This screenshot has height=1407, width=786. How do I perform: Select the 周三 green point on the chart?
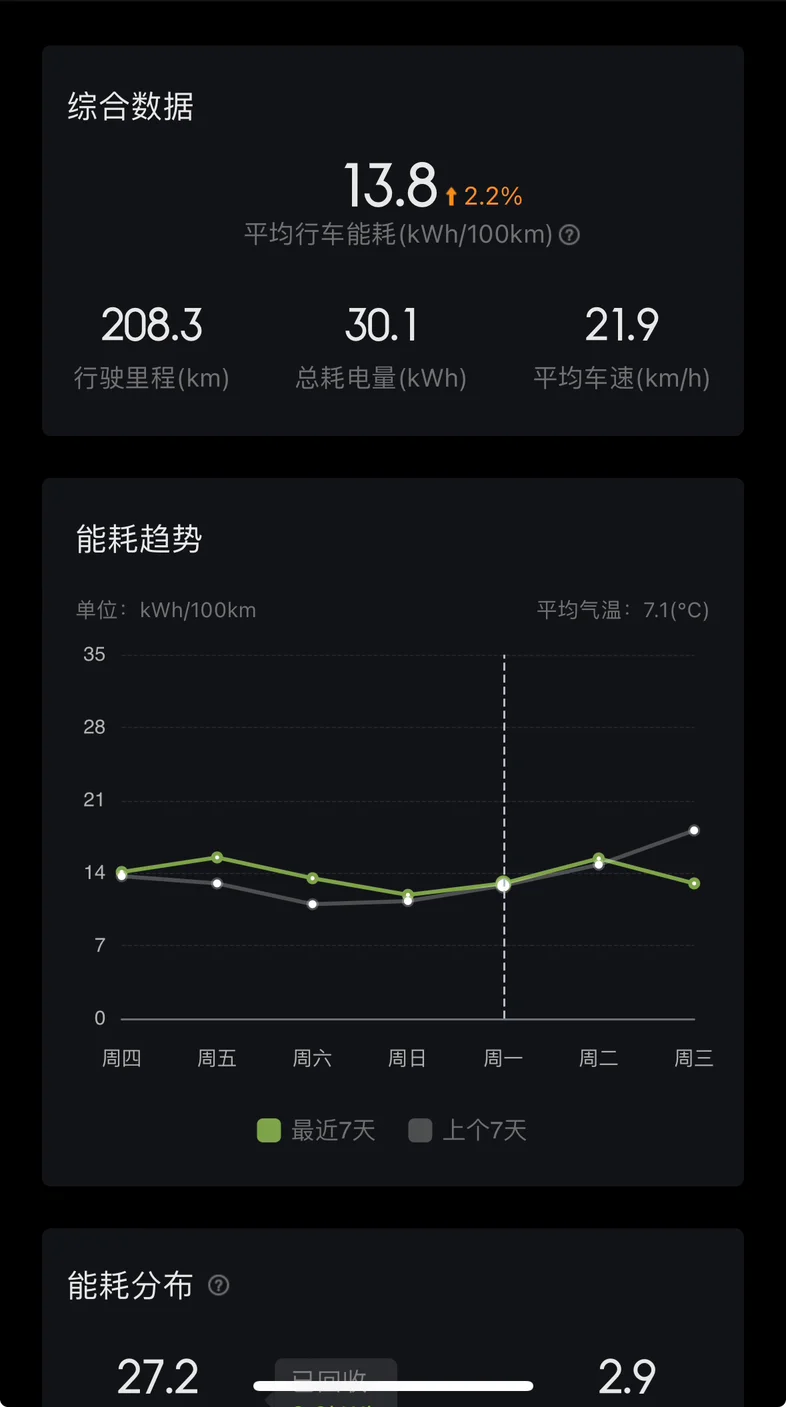tap(694, 883)
